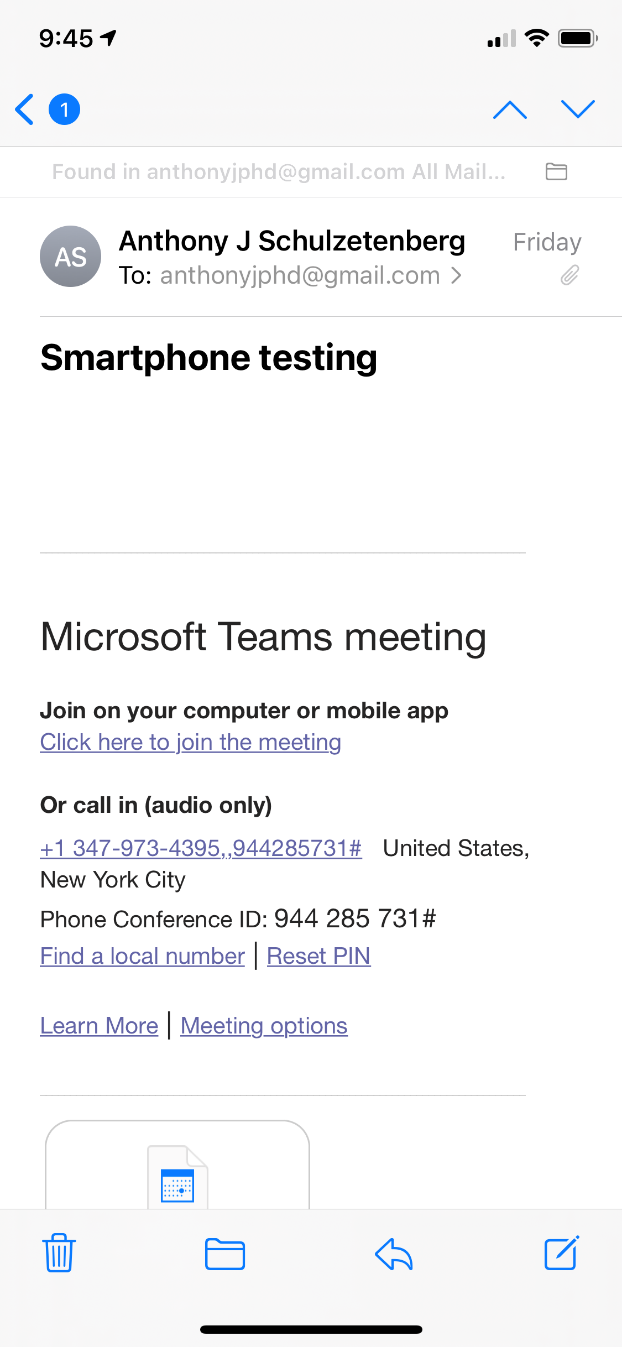The image size is (622, 1347).
Task: Open the Reset PIN link
Action: pos(318,956)
